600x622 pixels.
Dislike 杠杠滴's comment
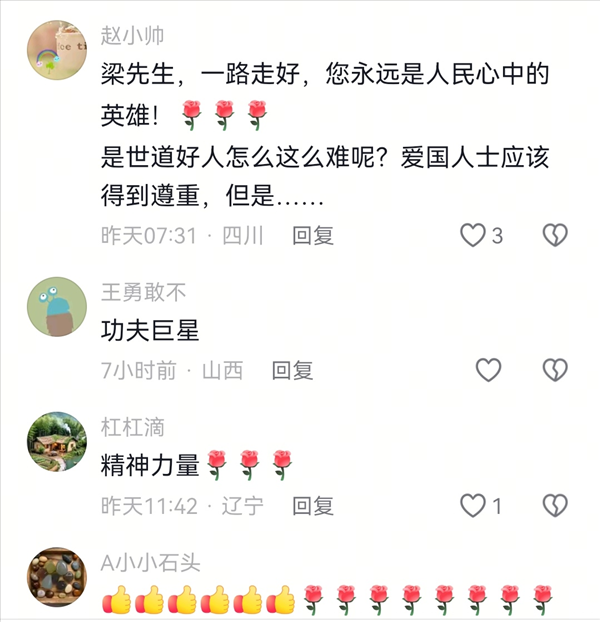click(555, 506)
